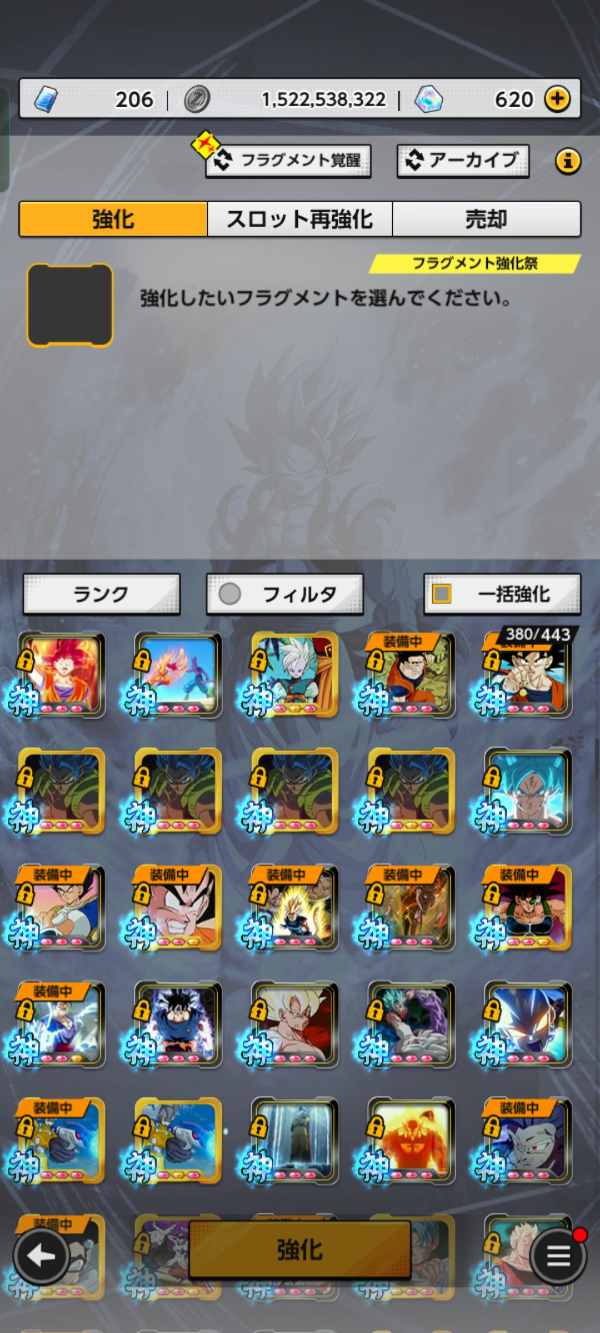Image resolution: width=600 pixels, height=1333 pixels.
Task: Open the yellow info icon
Action: (568, 160)
